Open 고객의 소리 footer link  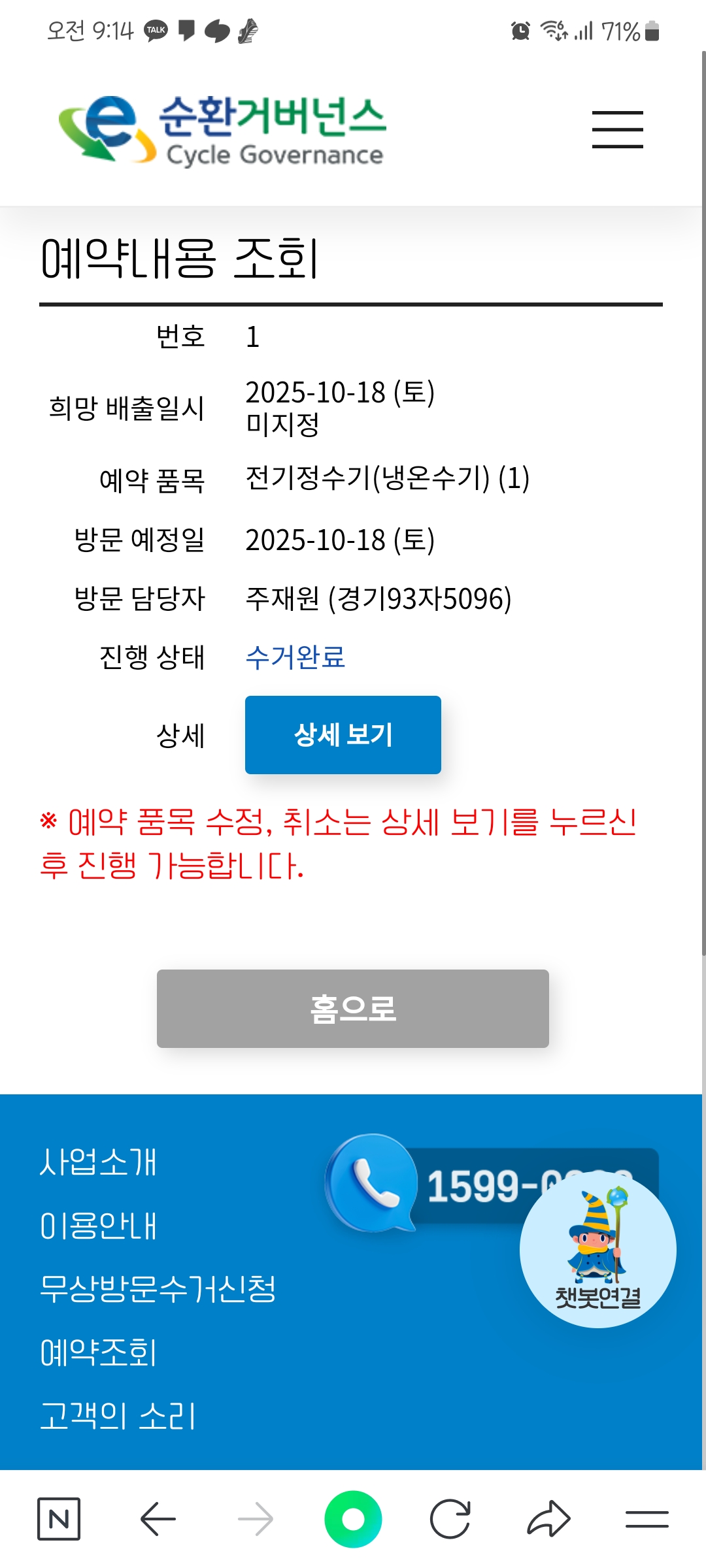click(118, 1416)
